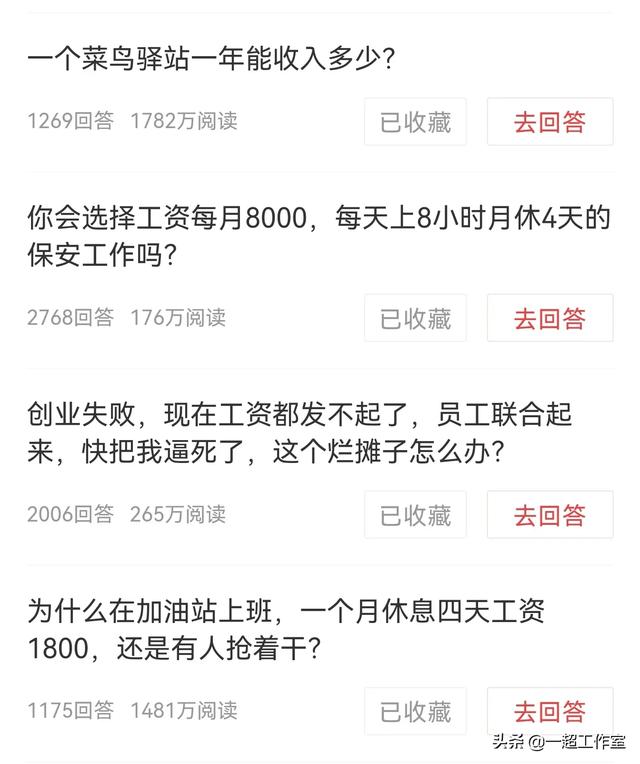Open the 创业失败 question
Viewport: 640px width, 764px height.
[300, 433]
